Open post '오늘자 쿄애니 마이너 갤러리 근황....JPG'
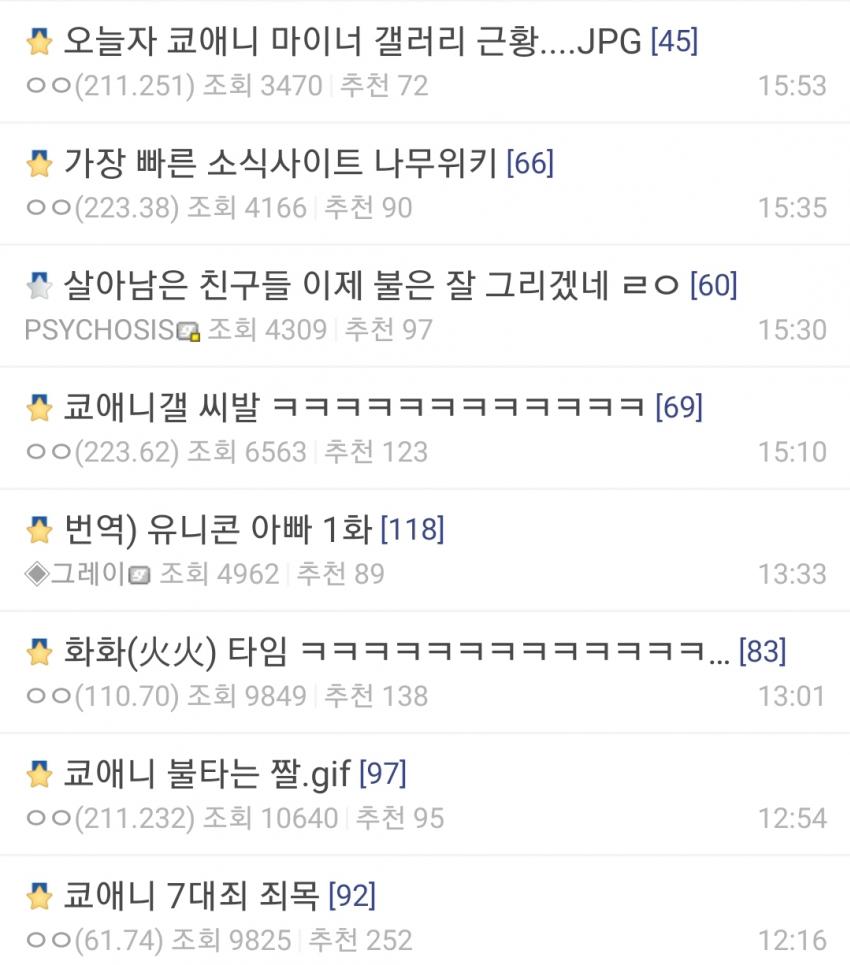The image size is (850, 965). coord(352,41)
